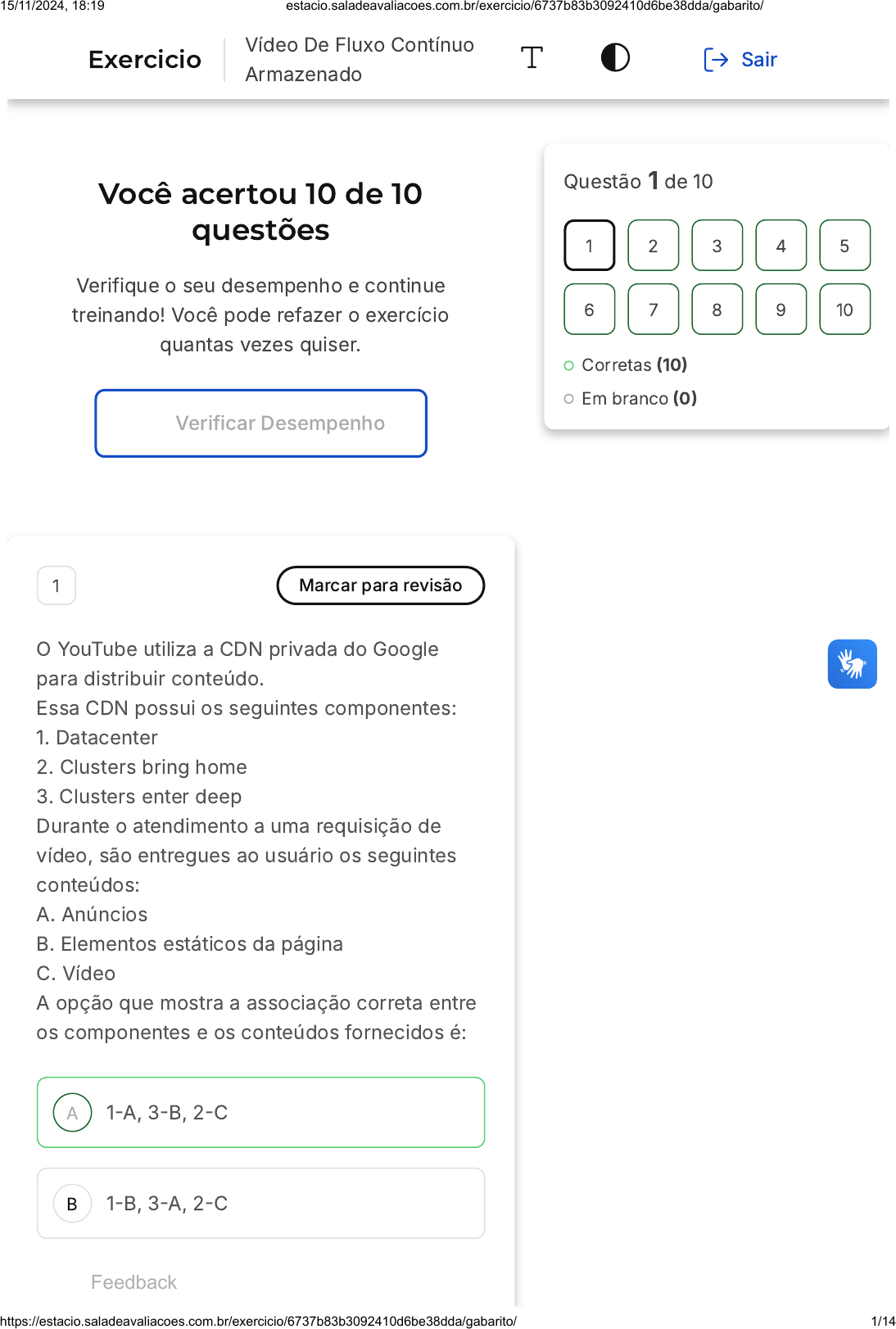This screenshot has height=1329, width=896.
Task: Open question 7
Action: [653, 310]
